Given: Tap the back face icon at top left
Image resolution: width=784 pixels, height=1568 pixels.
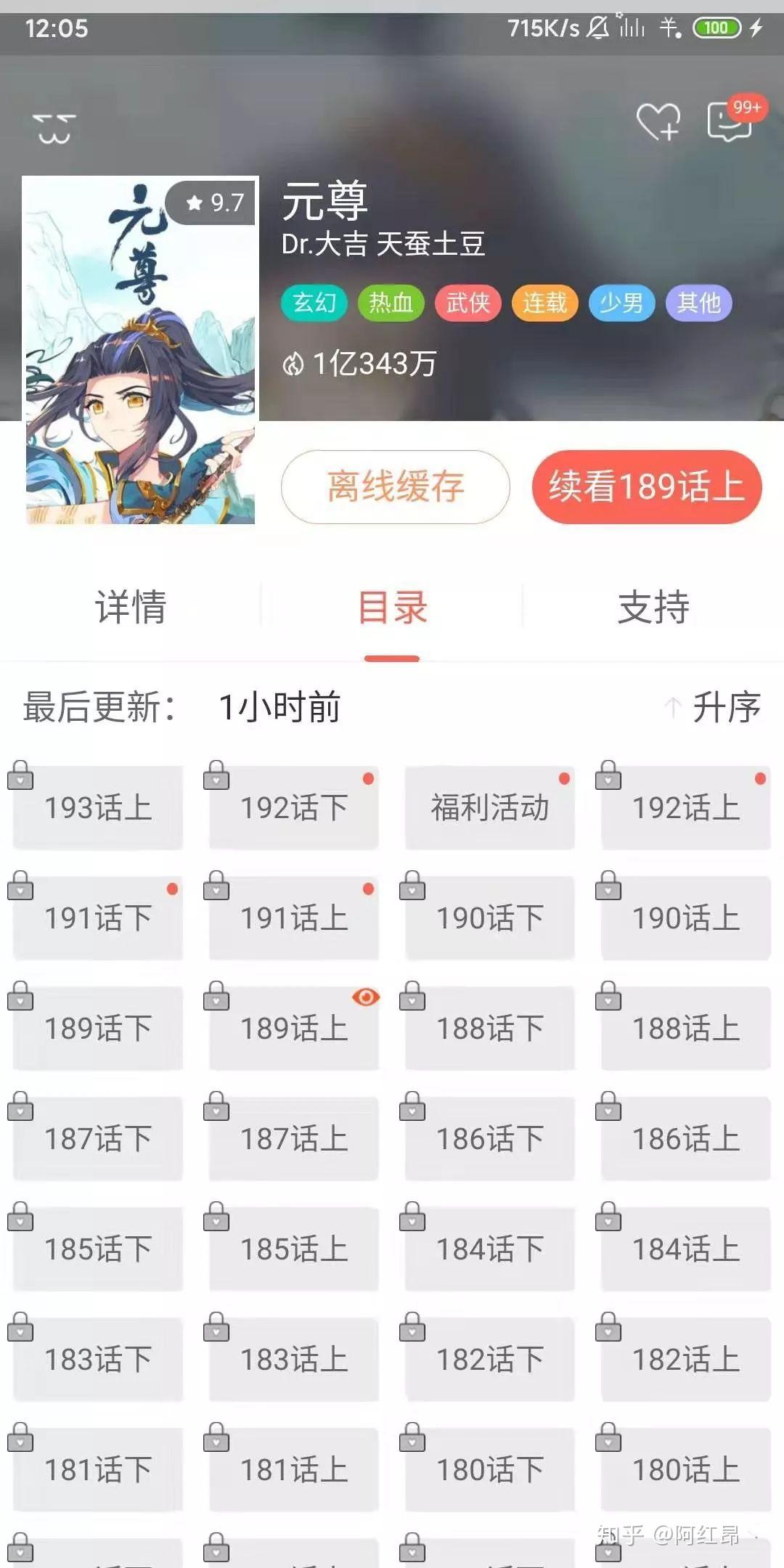Looking at the screenshot, I should tap(54, 128).
